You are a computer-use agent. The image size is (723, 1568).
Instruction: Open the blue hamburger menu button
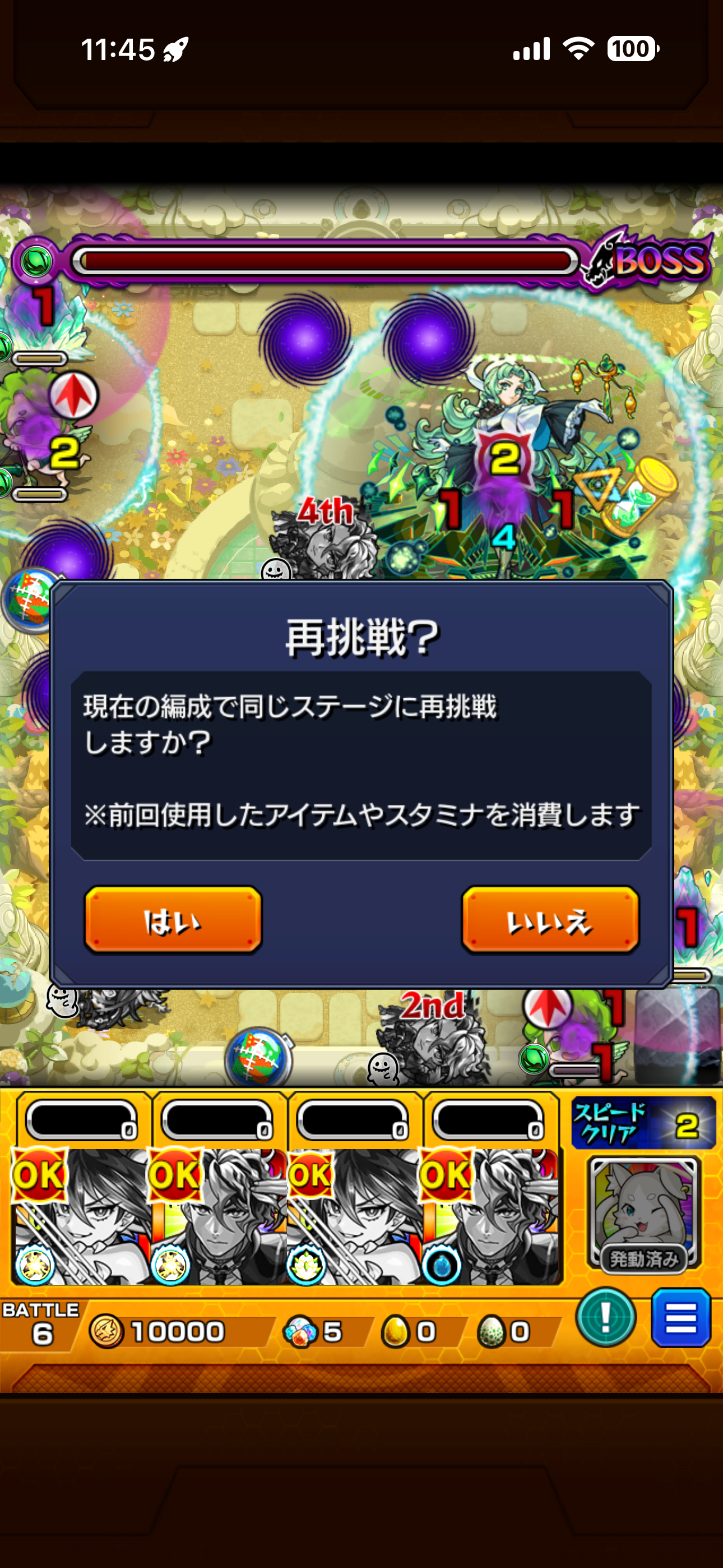(x=680, y=1317)
